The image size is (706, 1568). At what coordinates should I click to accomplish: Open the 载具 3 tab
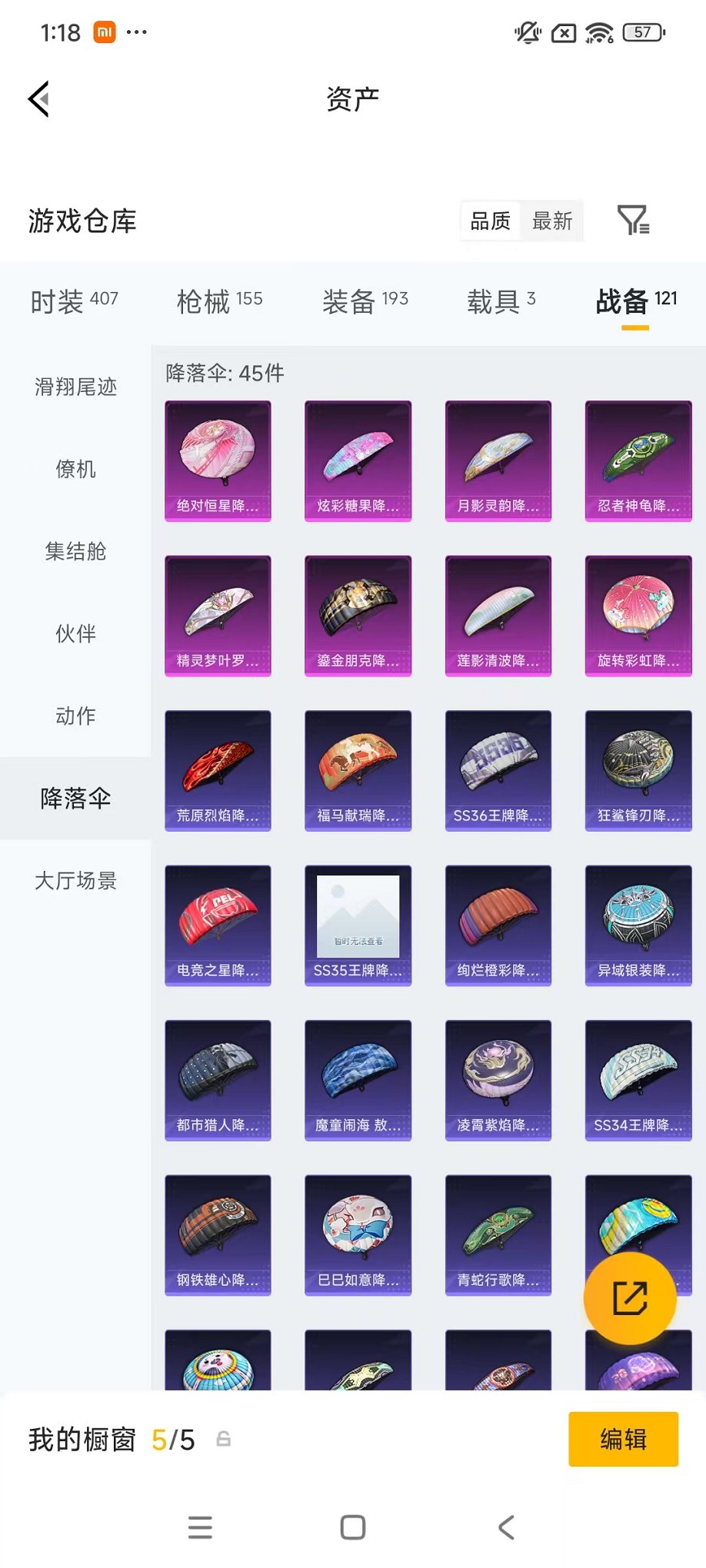click(x=500, y=301)
